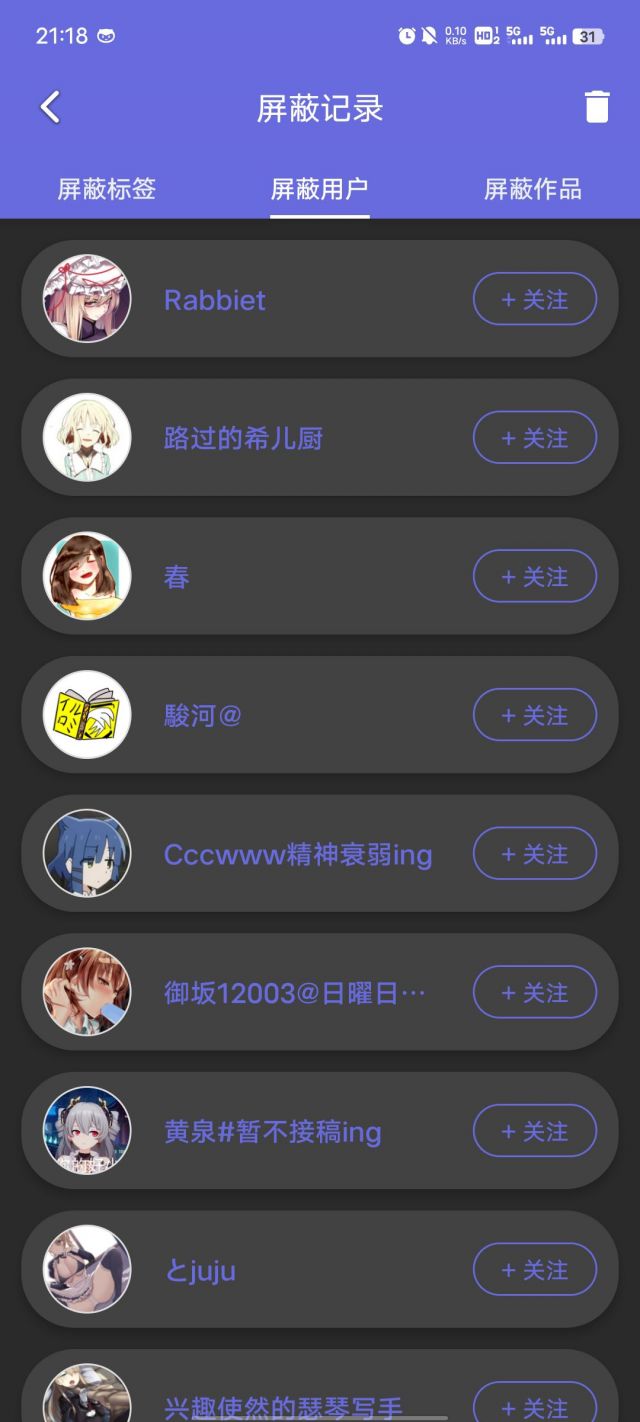Screen dimensions: 640x1422
Task: Go back from 屏蔽记录 page
Action: point(50,107)
